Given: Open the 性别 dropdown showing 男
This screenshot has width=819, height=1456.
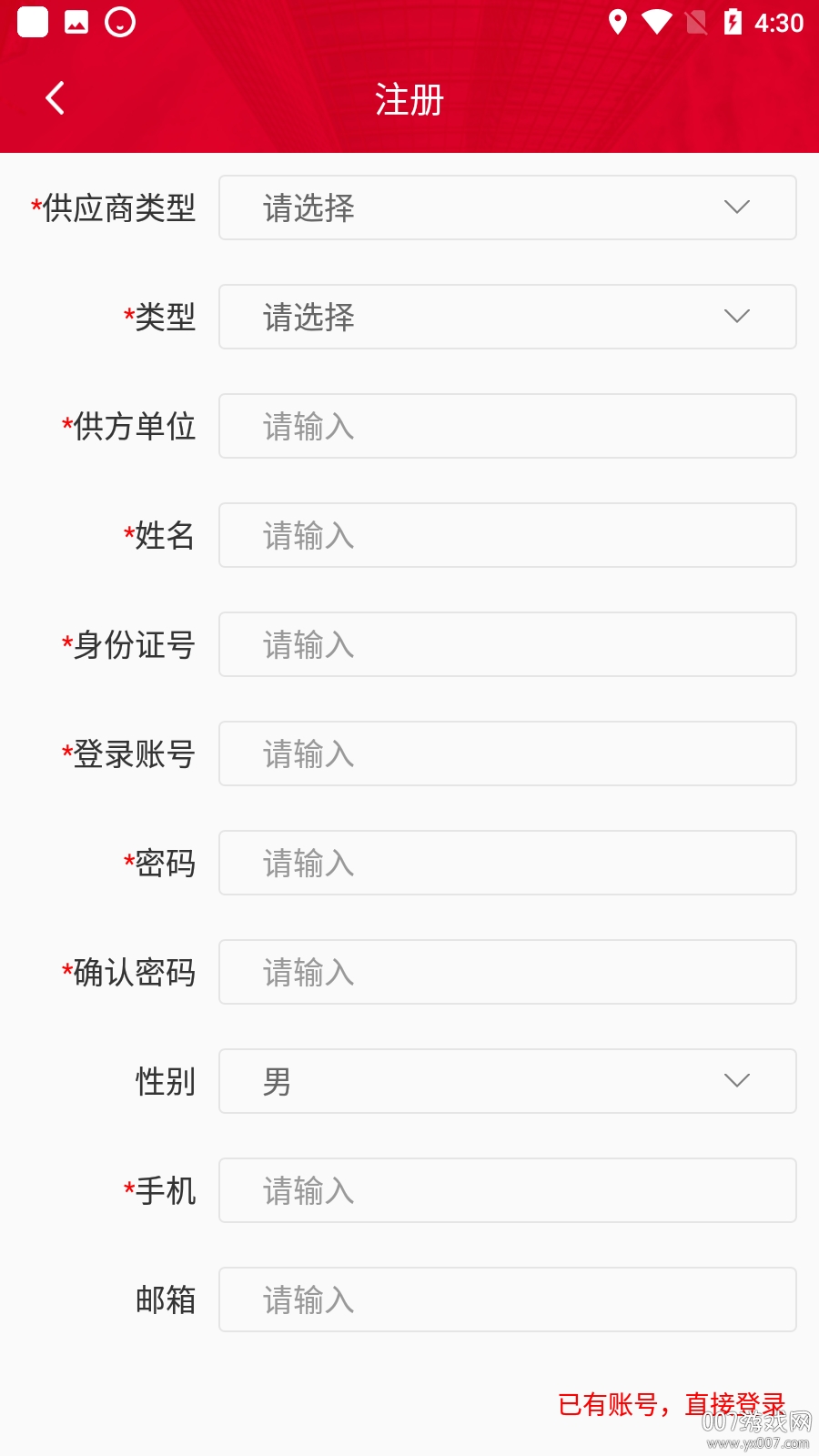Looking at the screenshot, I should pyautogui.click(x=507, y=1081).
